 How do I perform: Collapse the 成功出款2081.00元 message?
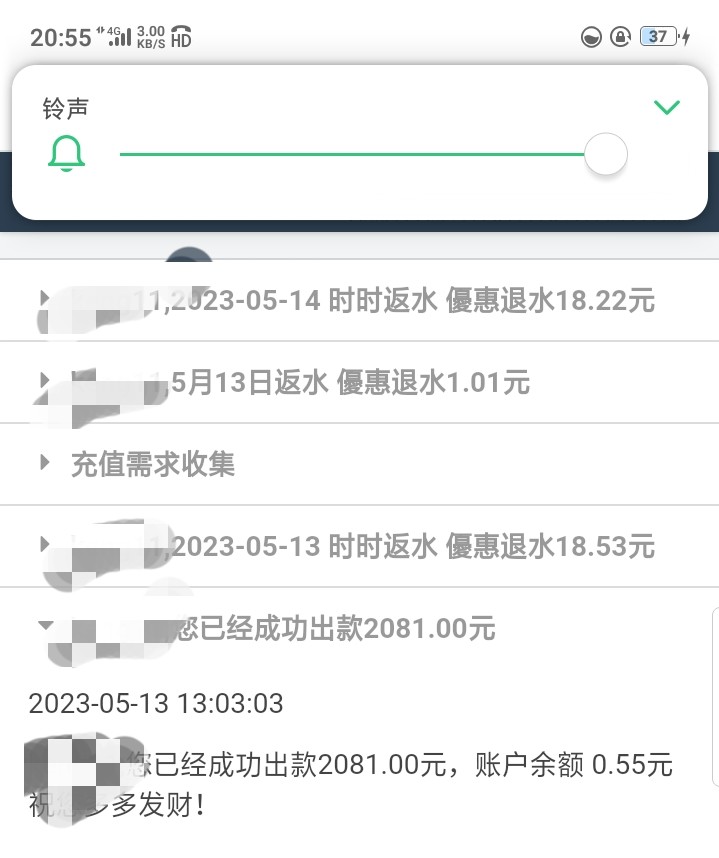click(330, 628)
